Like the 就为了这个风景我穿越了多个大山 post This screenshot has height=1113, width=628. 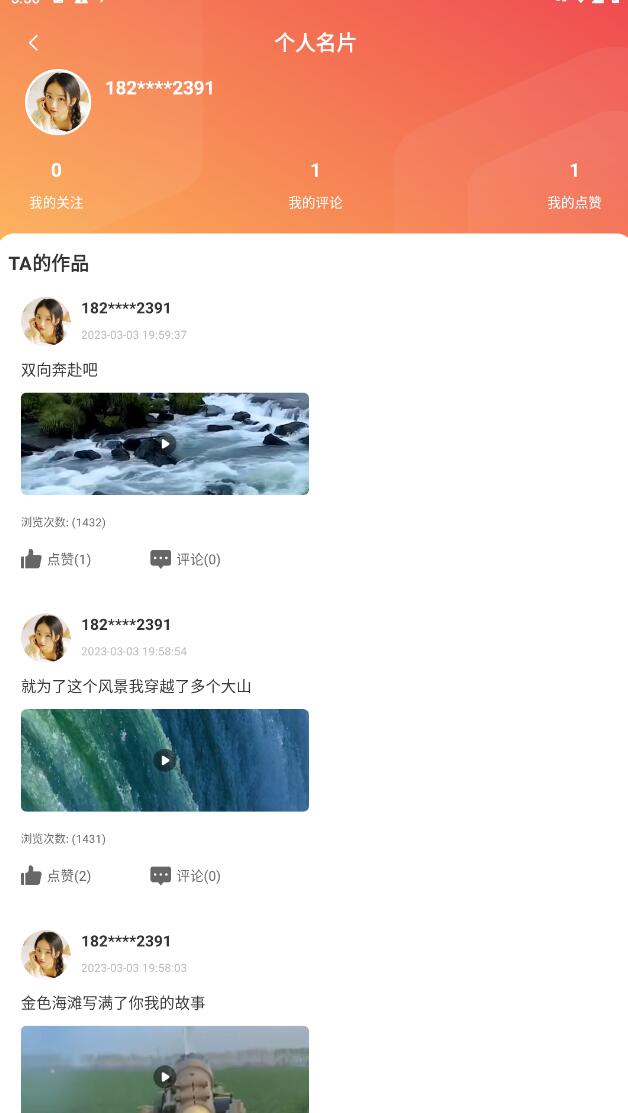(x=56, y=876)
